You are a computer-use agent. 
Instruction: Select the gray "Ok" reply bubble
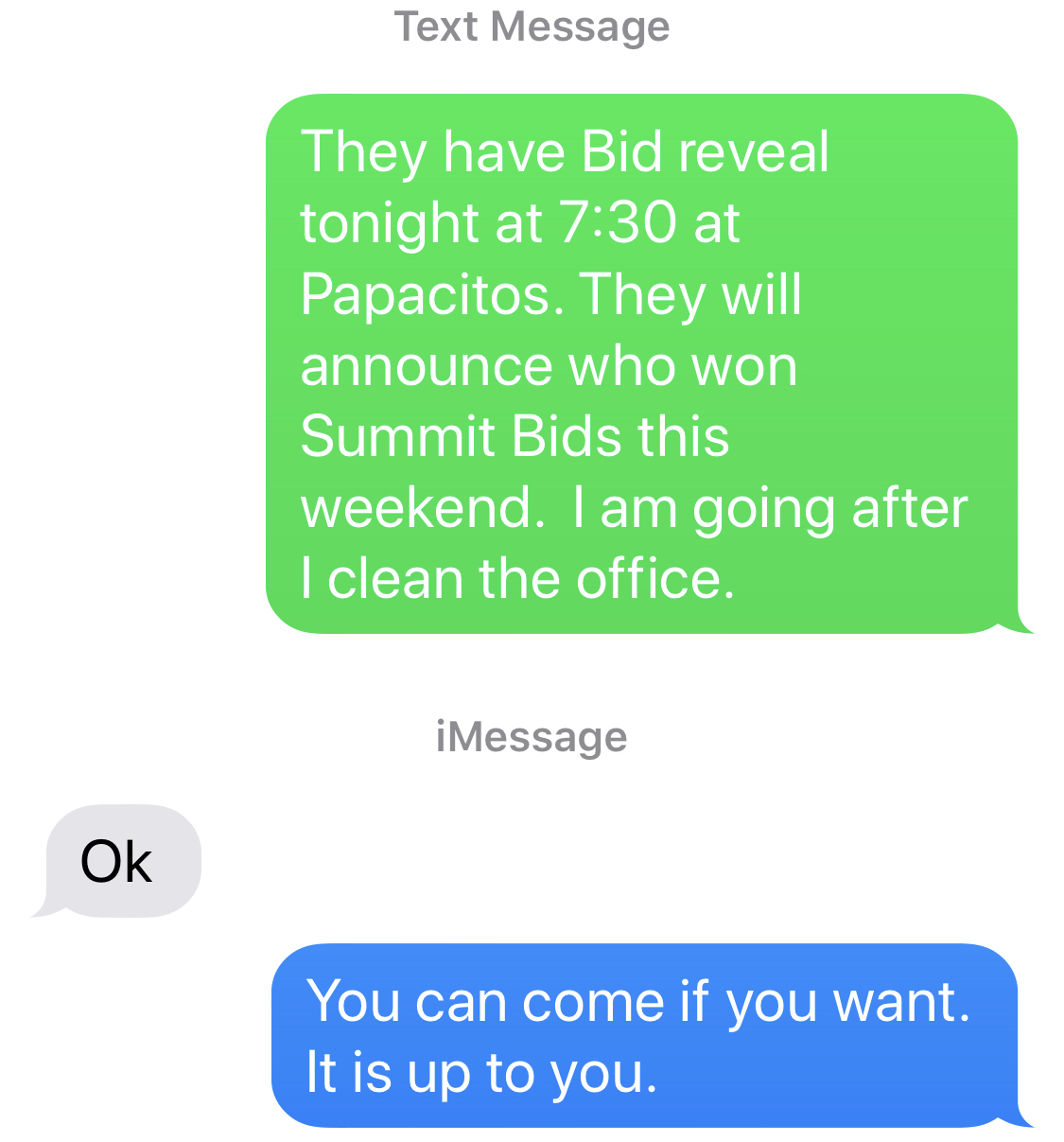[117, 860]
